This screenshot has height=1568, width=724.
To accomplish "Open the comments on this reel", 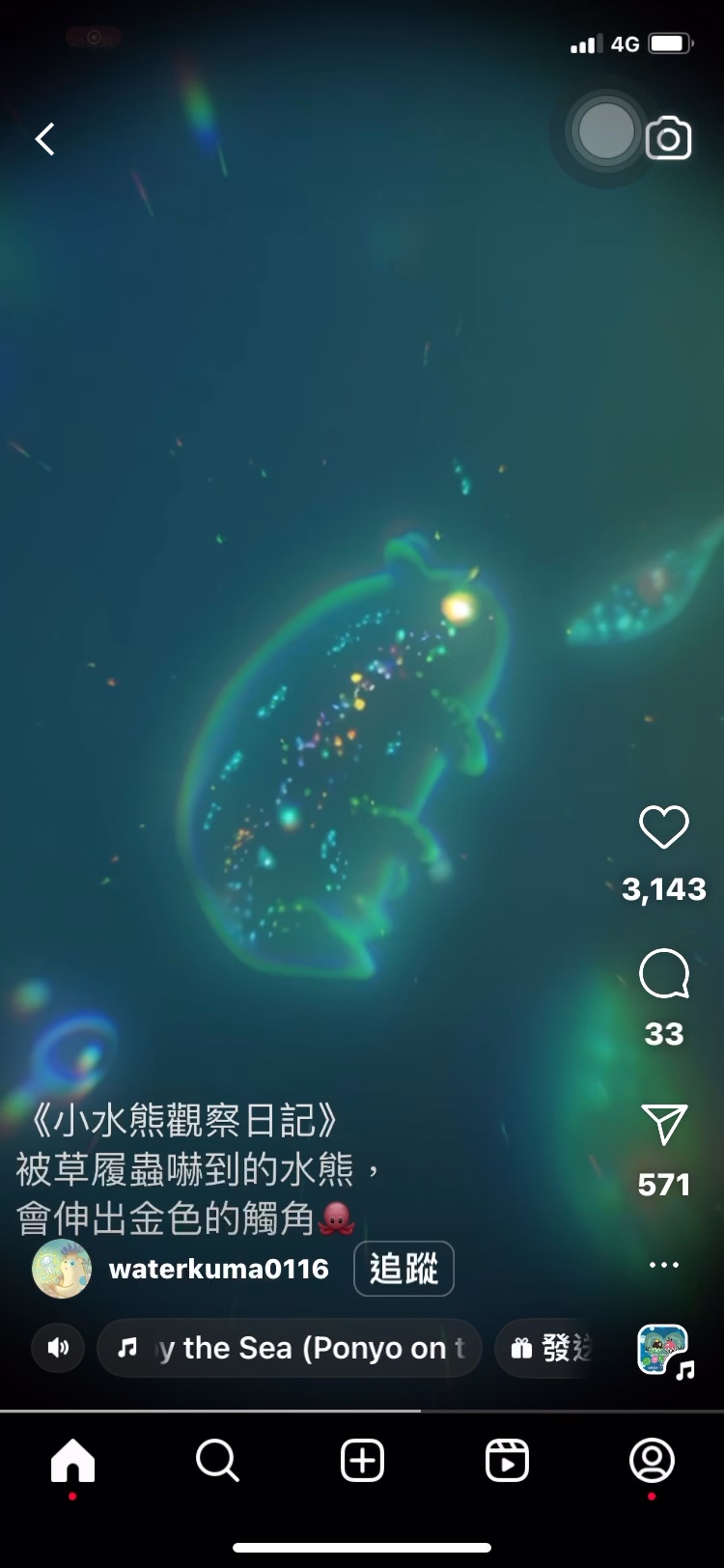I will click(664, 974).
